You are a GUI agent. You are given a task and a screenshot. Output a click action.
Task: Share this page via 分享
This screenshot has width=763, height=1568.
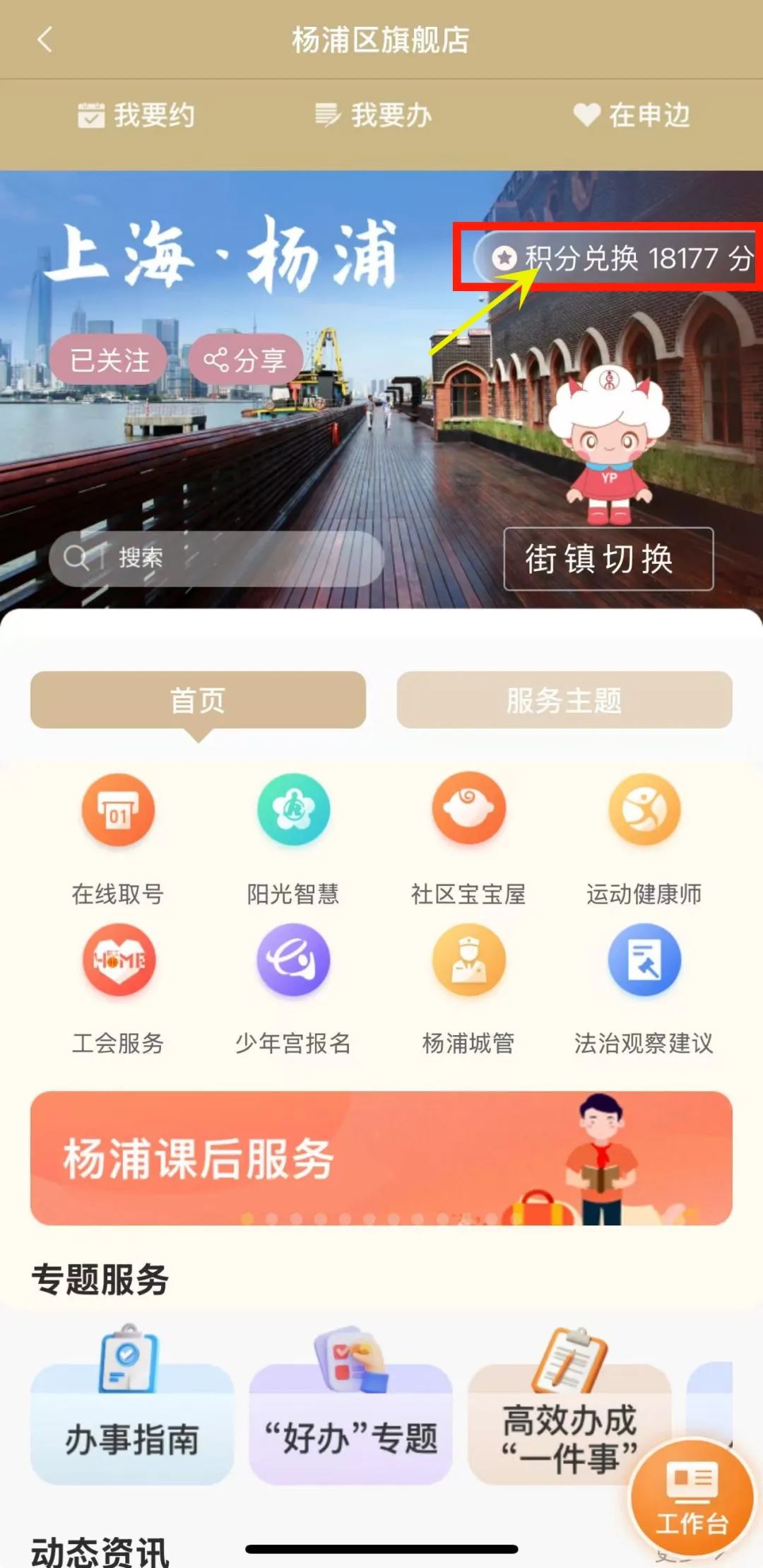245,360
